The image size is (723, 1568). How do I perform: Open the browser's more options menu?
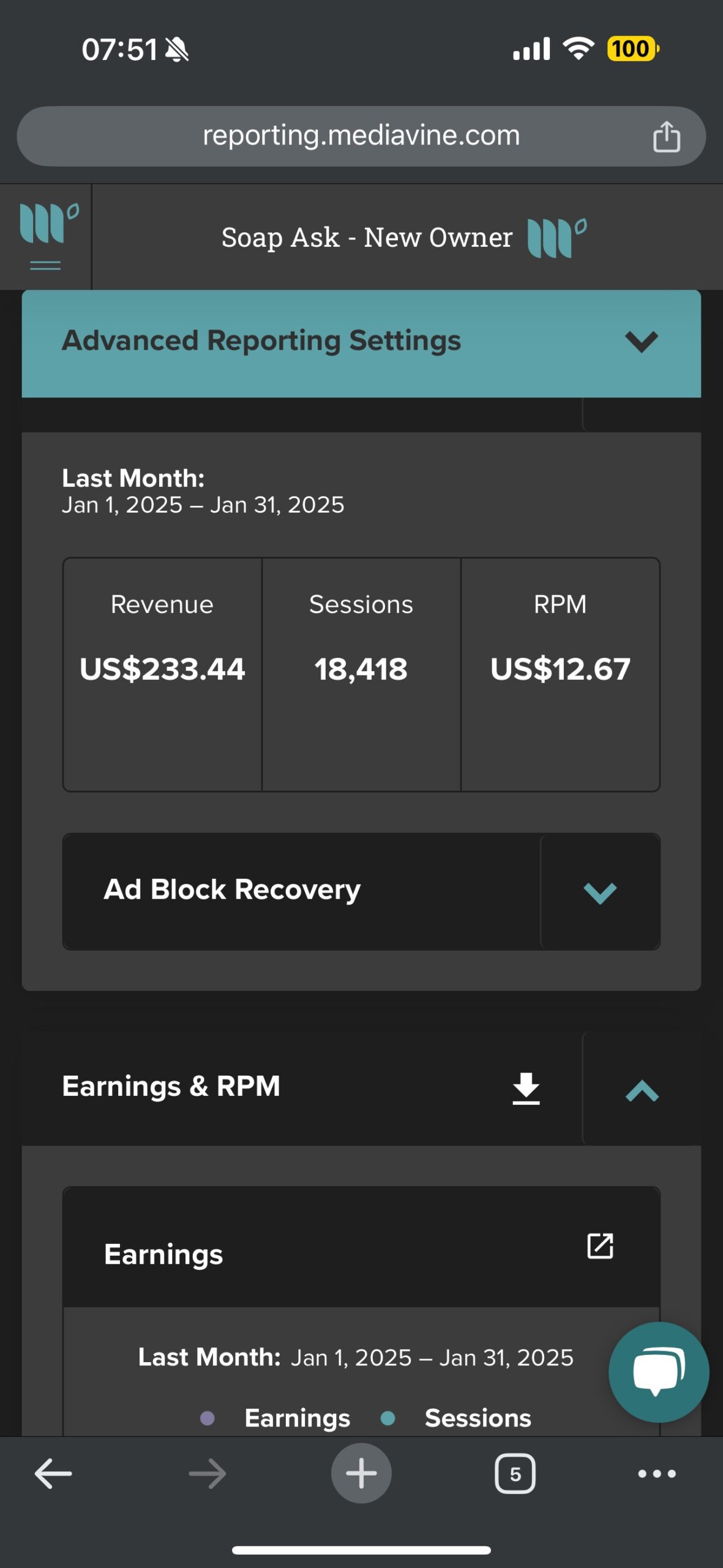click(x=657, y=1474)
